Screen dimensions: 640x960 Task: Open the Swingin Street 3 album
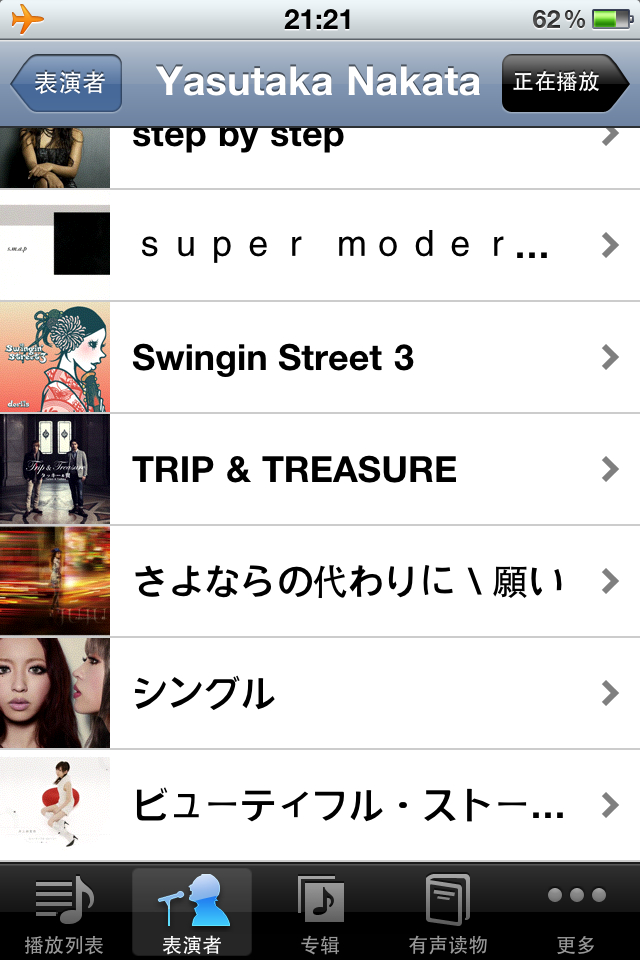tap(320, 357)
